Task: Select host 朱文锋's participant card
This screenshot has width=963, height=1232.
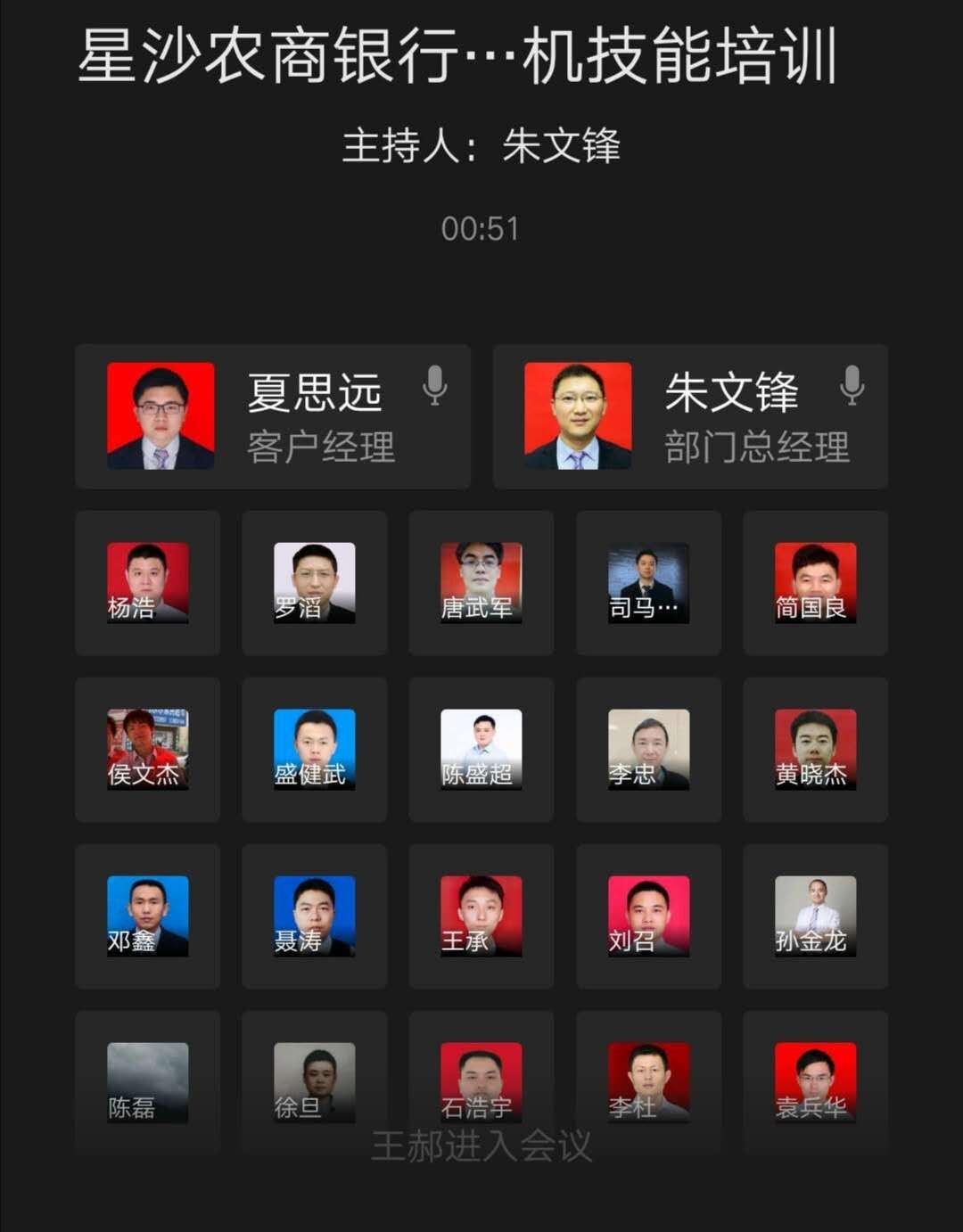Action: coord(689,416)
